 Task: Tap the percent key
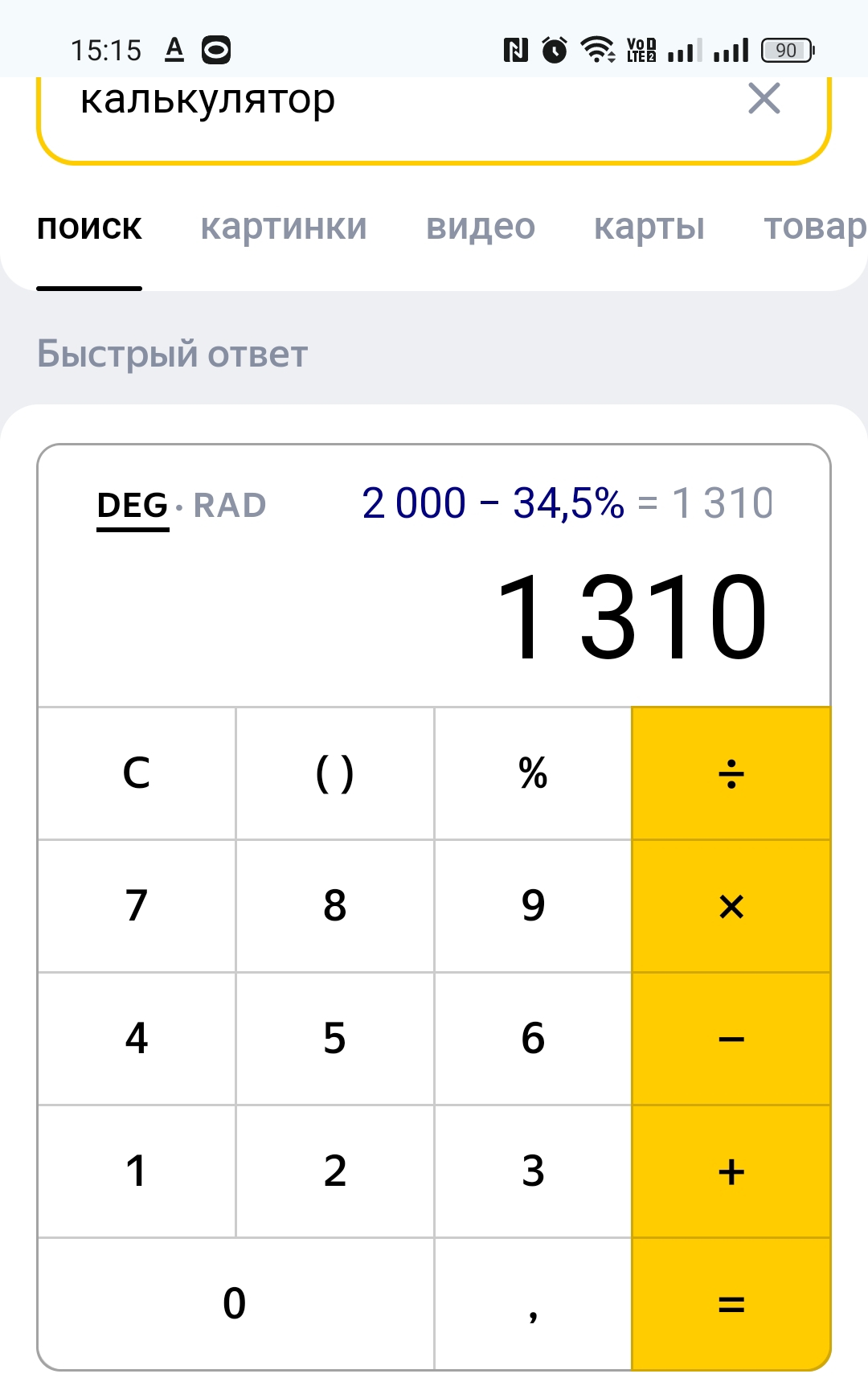533,773
